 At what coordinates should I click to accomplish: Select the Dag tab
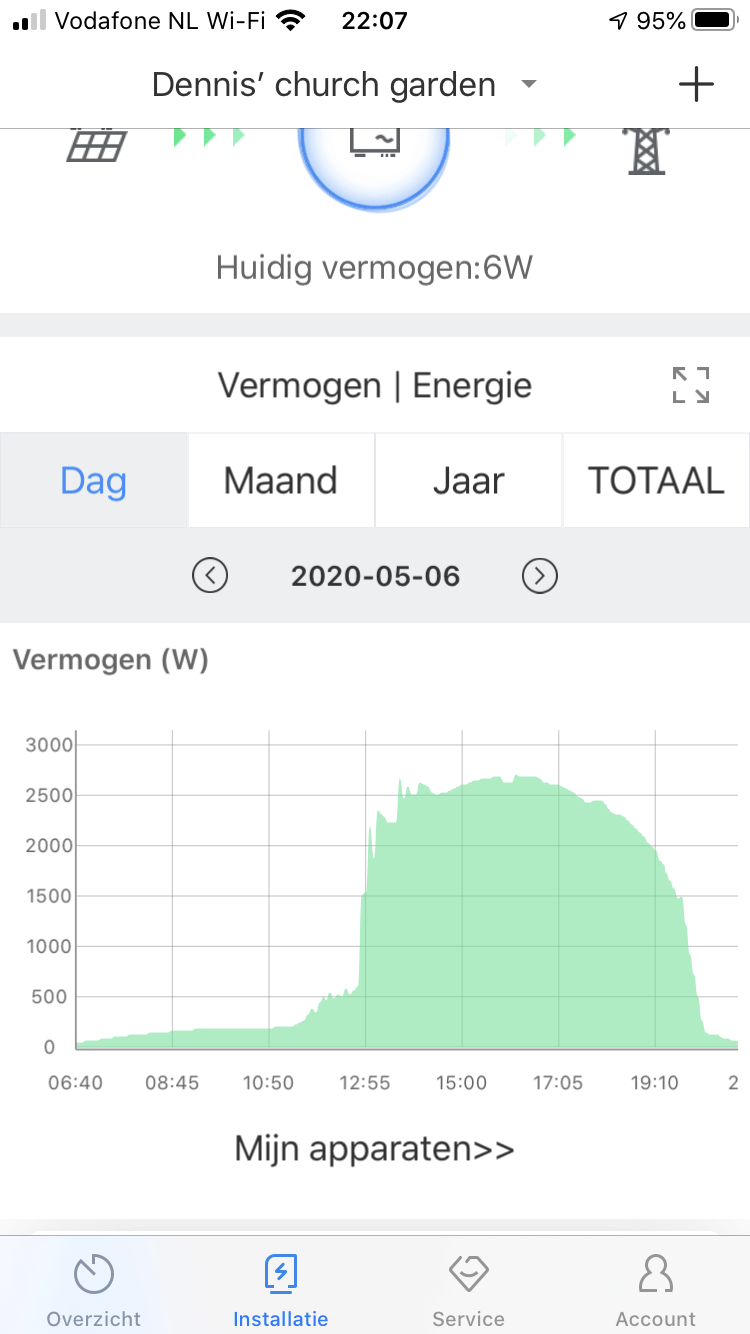pos(94,481)
